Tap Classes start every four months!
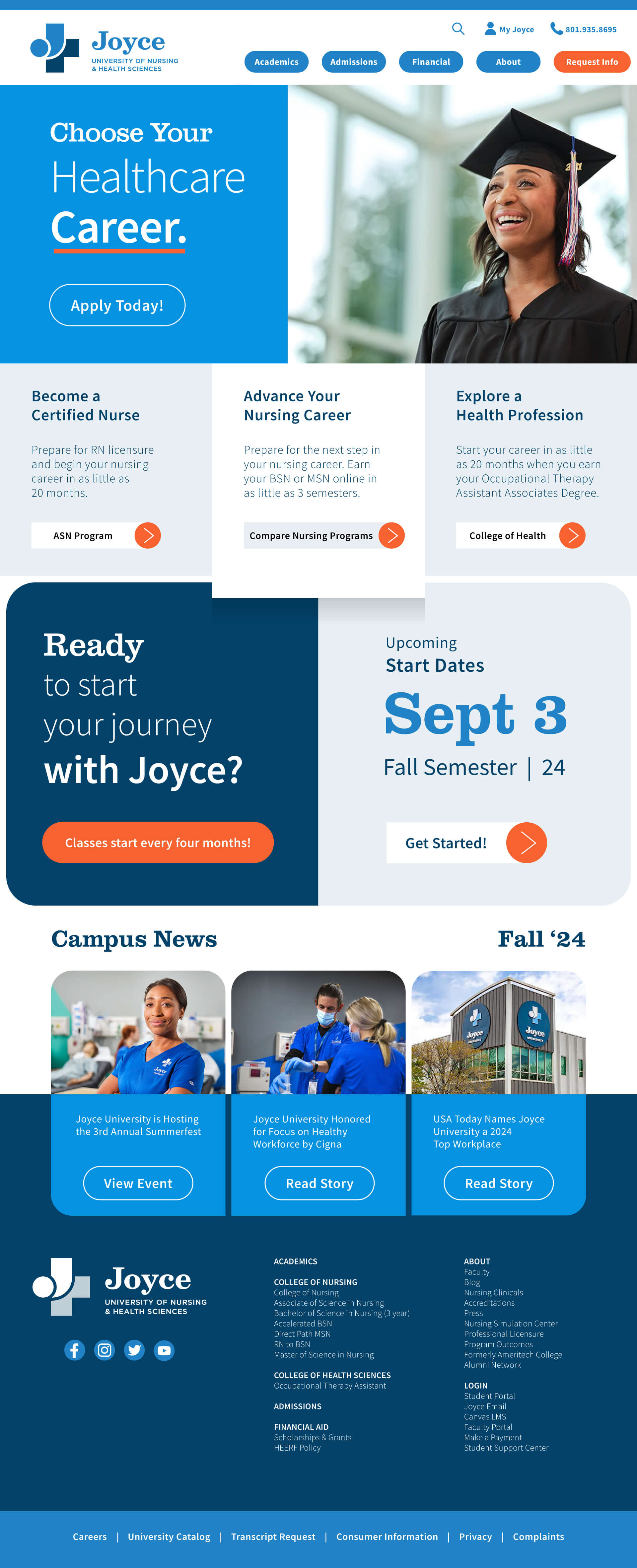The height and width of the screenshot is (1568, 637). (158, 843)
